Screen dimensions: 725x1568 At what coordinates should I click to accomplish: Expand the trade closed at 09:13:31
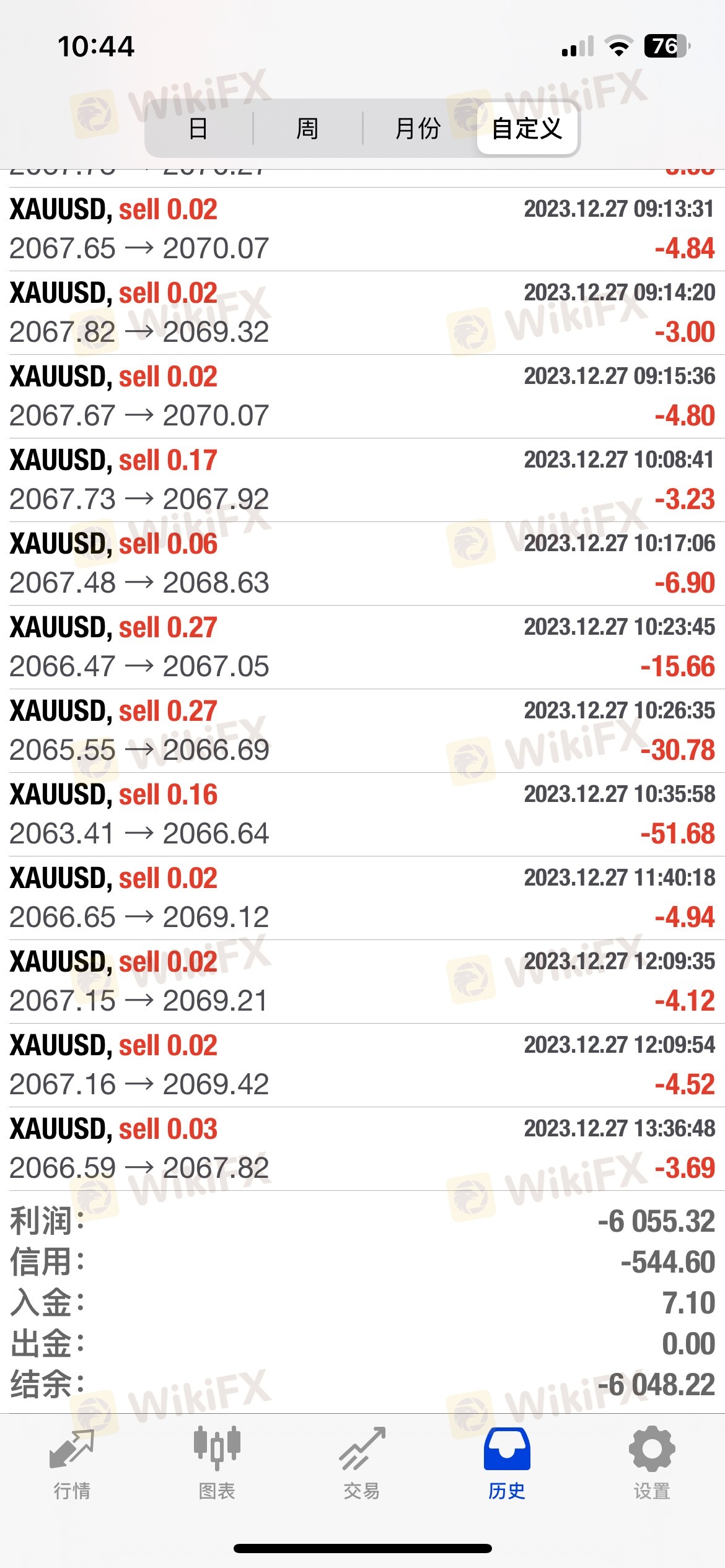362,229
